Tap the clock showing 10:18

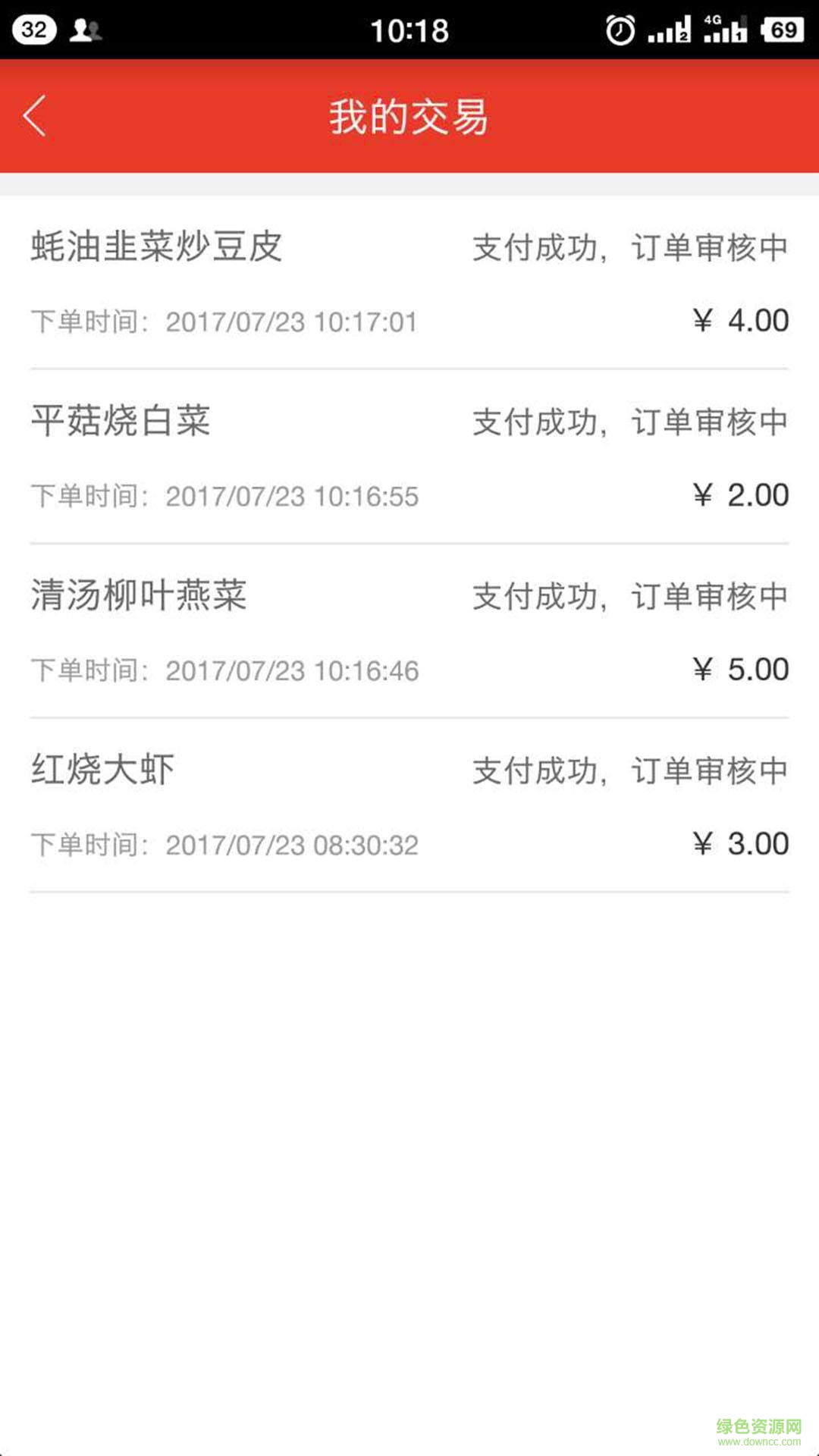[409, 31]
